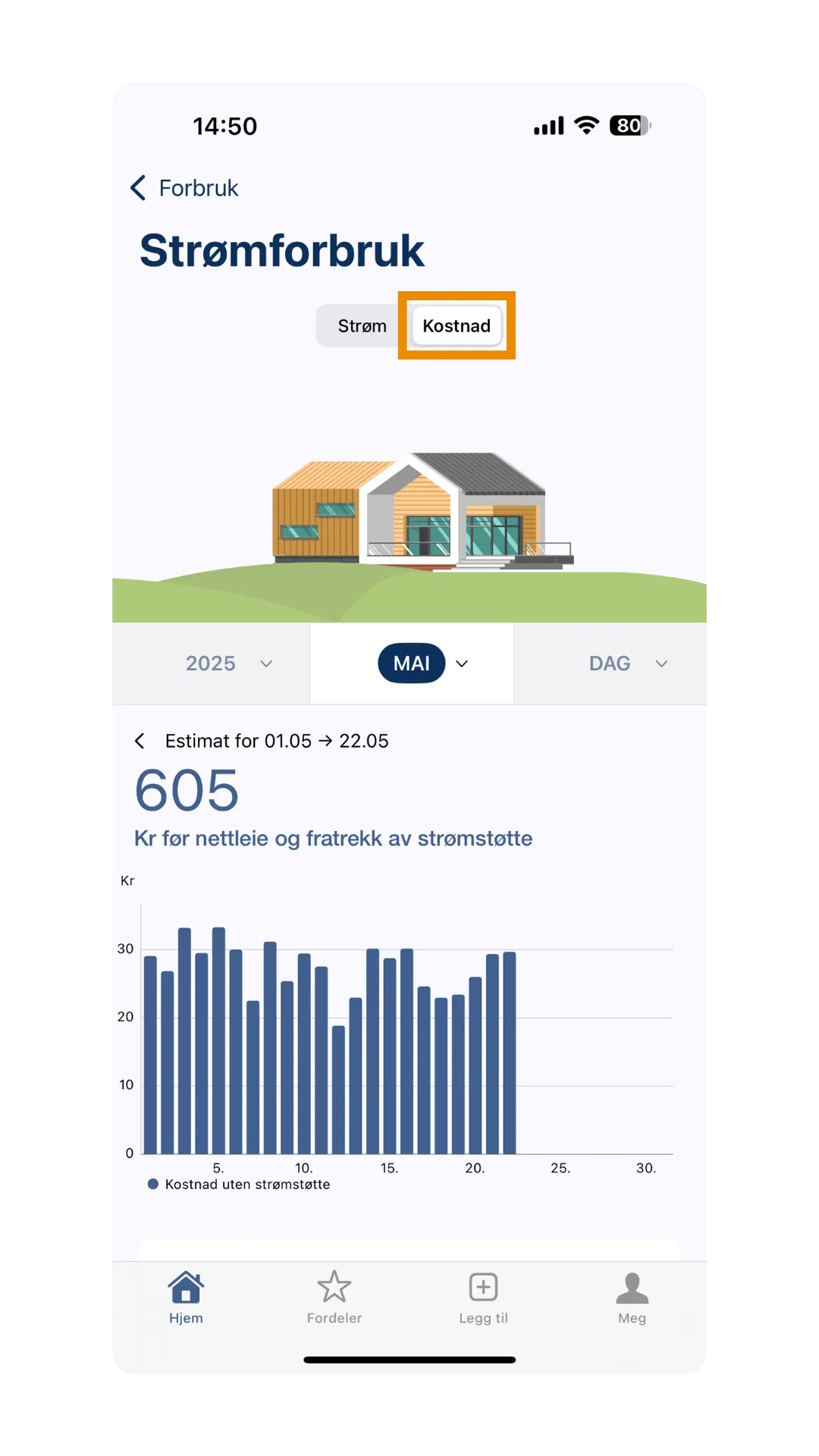Viewport: 819px width, 1456px height.
Task: Go back to Forbruk
Action: 184,188
